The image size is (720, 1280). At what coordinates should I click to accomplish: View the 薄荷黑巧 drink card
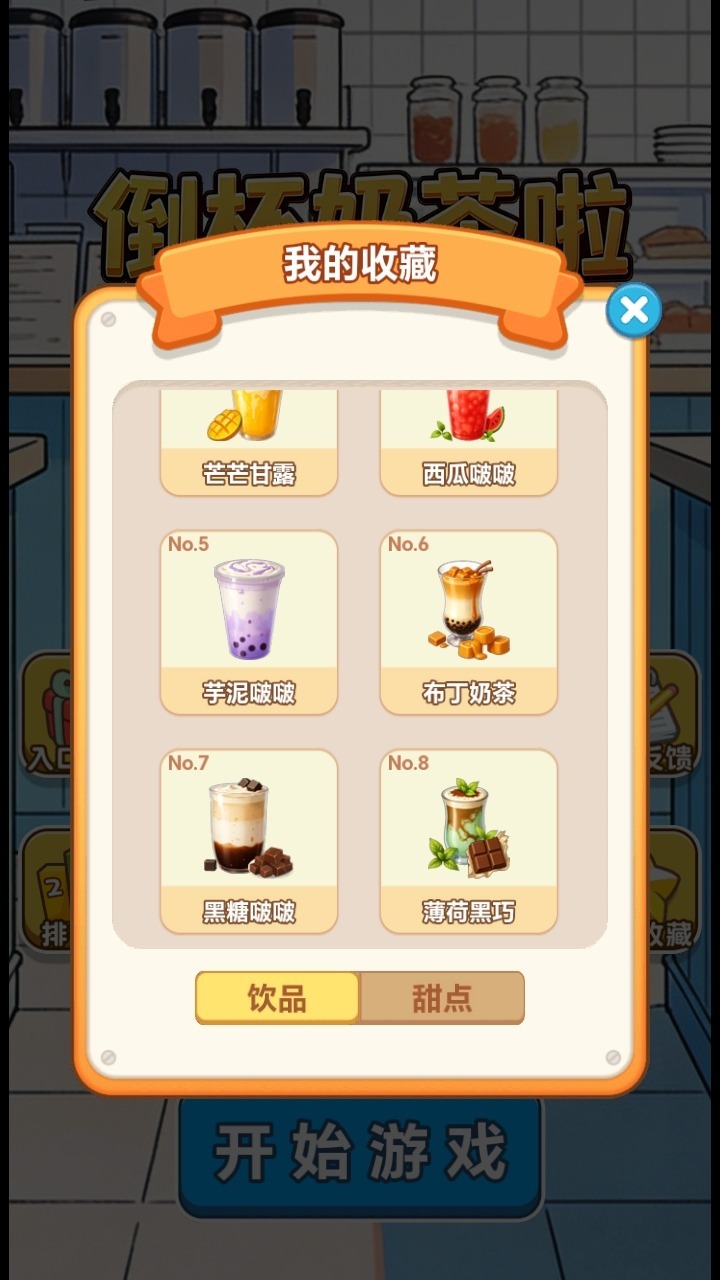[469, 841]
